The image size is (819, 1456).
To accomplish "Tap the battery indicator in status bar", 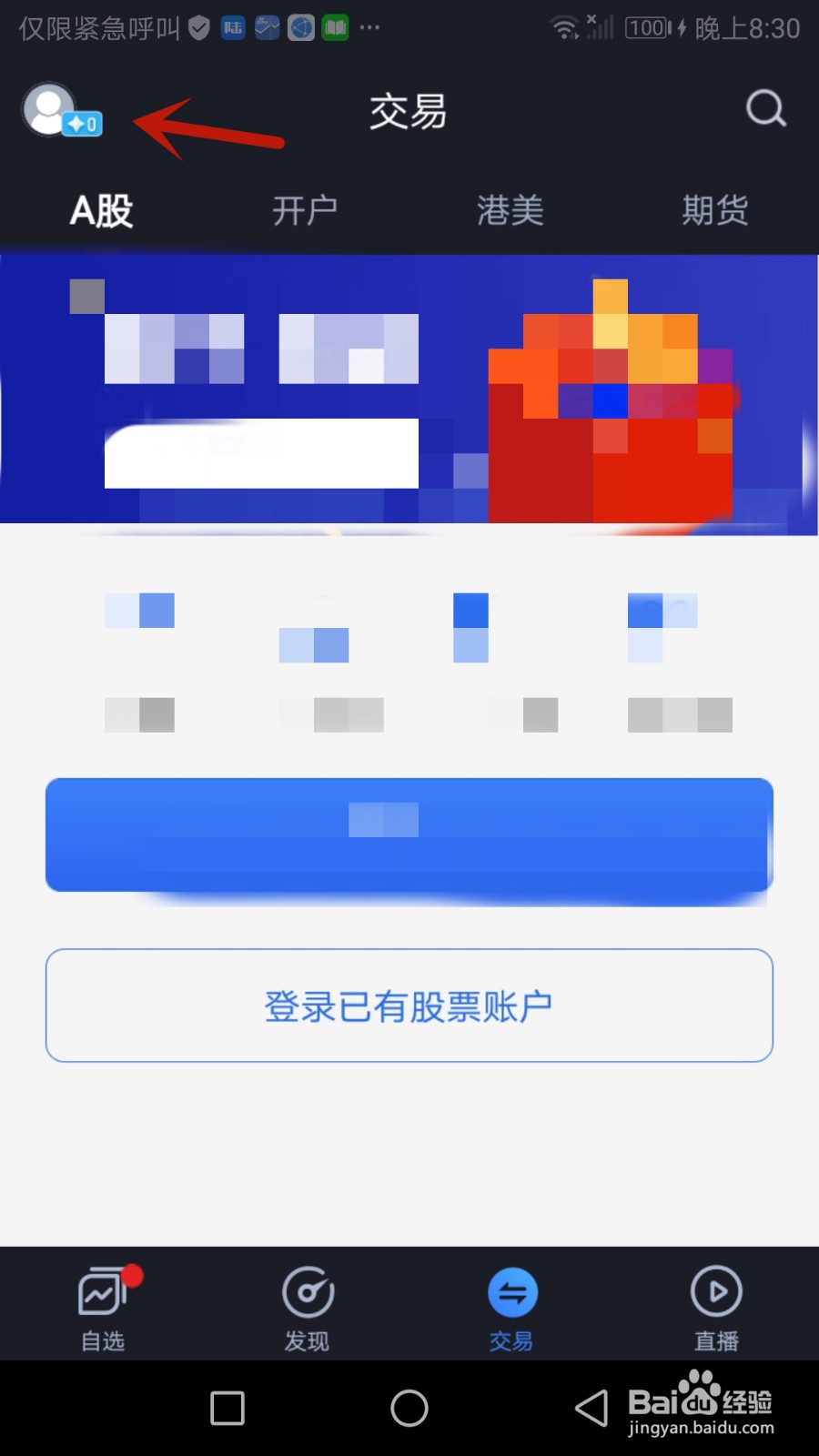I will (x=648, y=27).
